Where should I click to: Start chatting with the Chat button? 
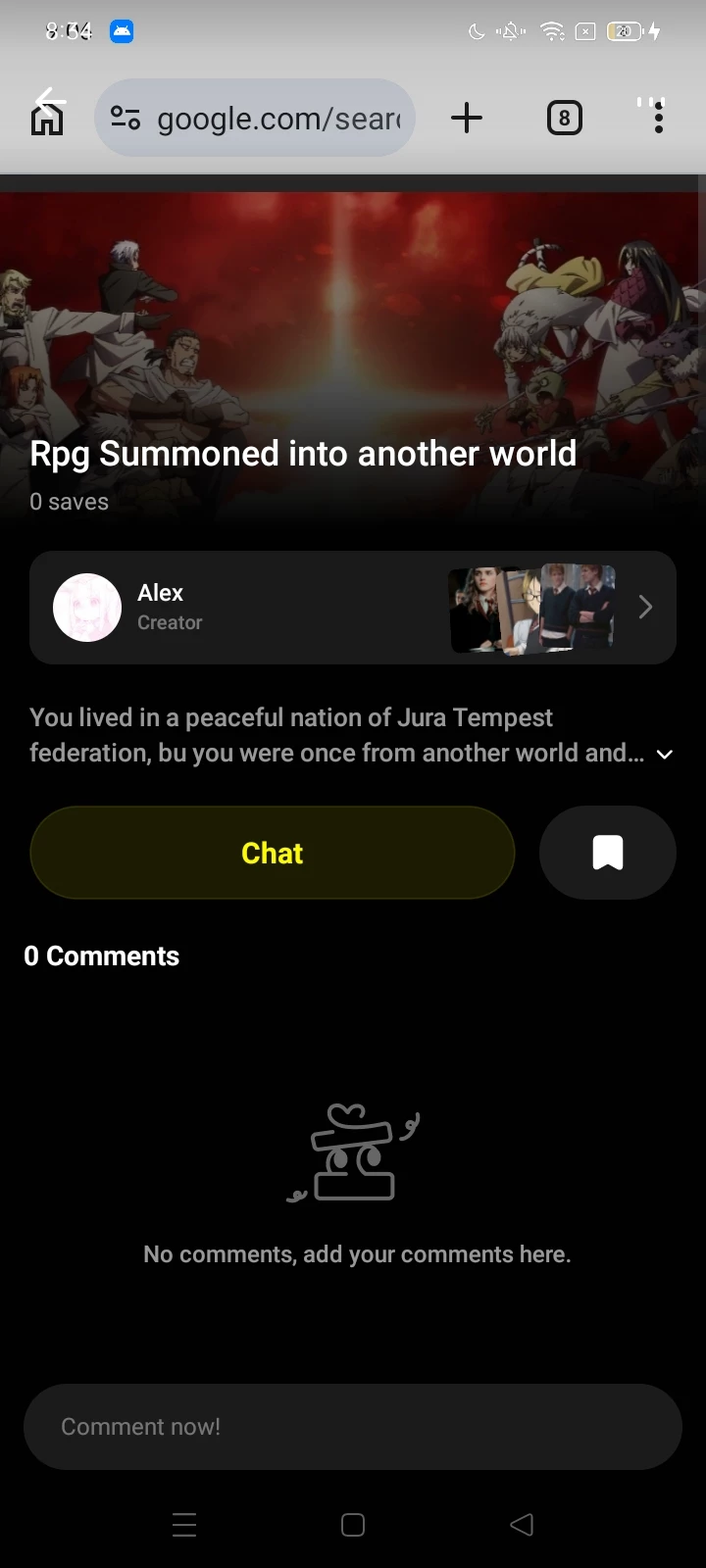(x=273, y=853)
